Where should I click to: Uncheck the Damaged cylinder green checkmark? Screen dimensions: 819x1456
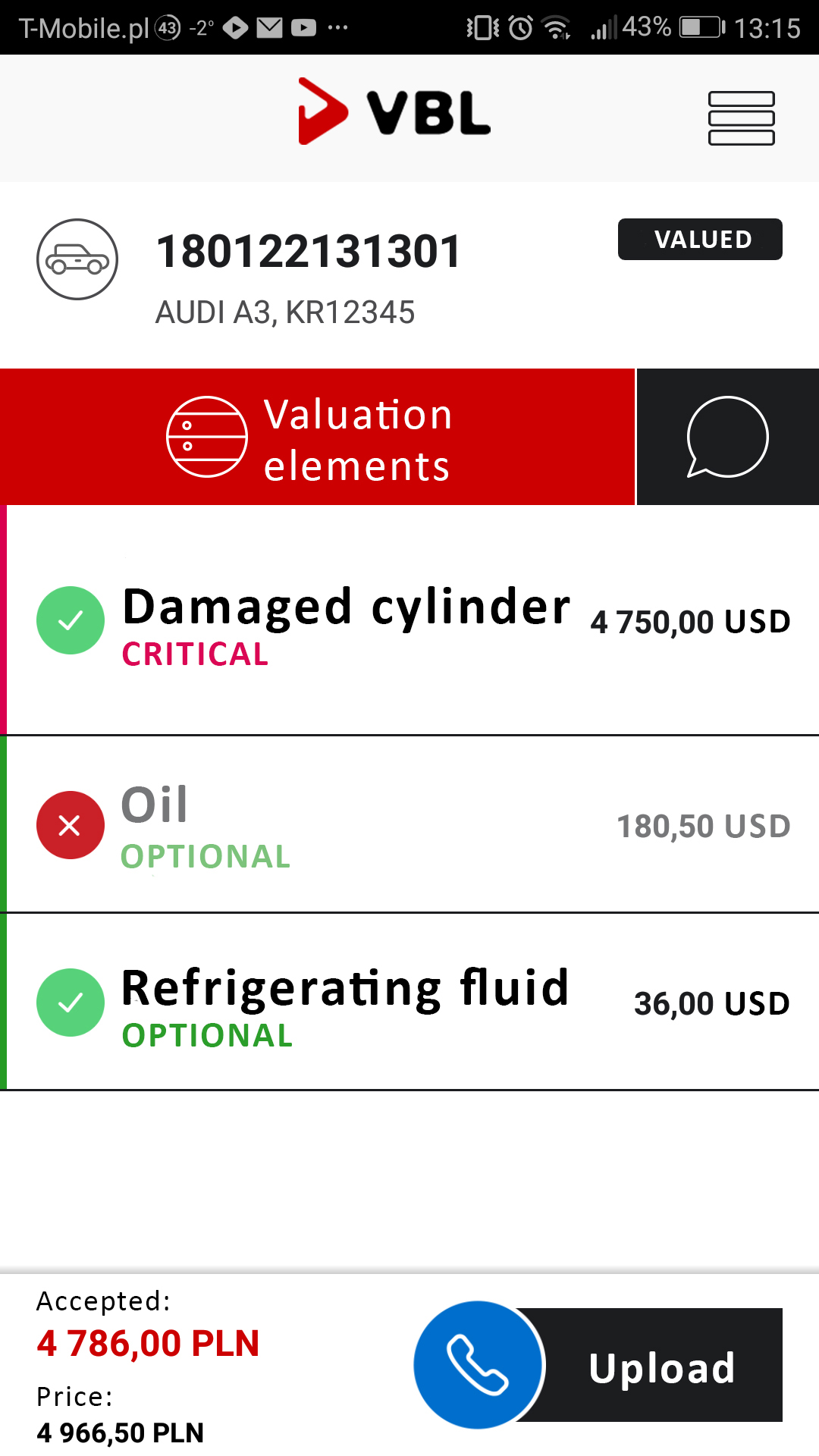71,620
